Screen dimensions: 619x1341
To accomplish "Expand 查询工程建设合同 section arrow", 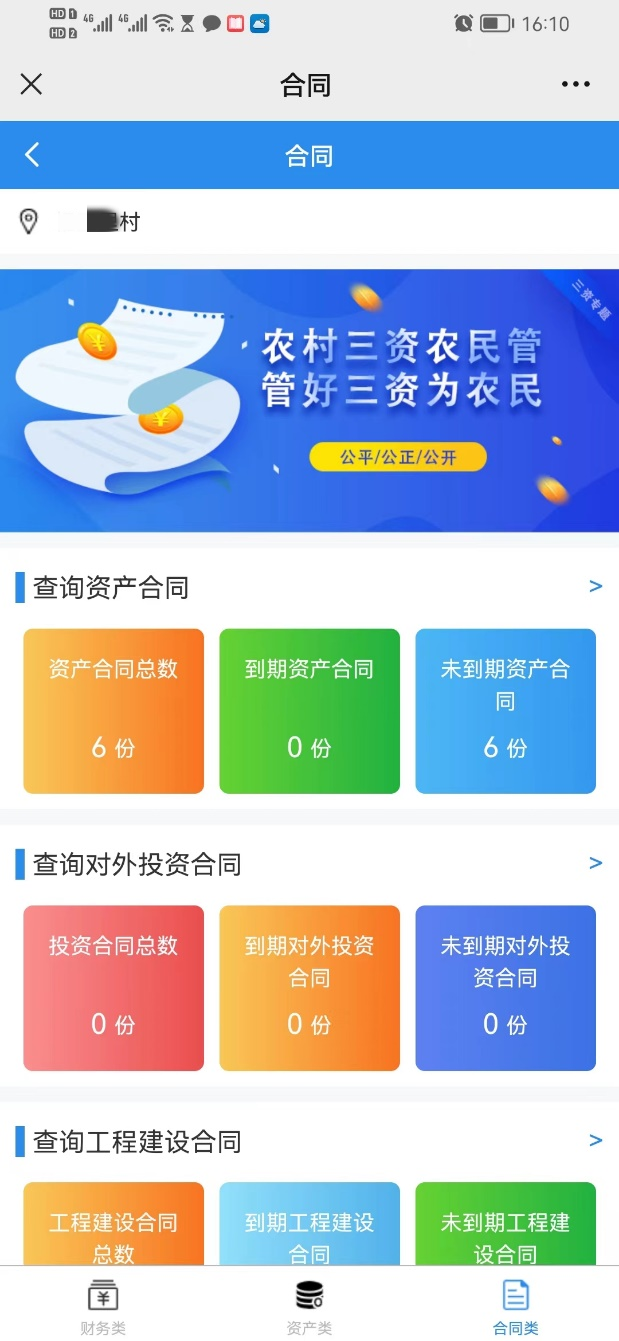I will click(596, 1141).
